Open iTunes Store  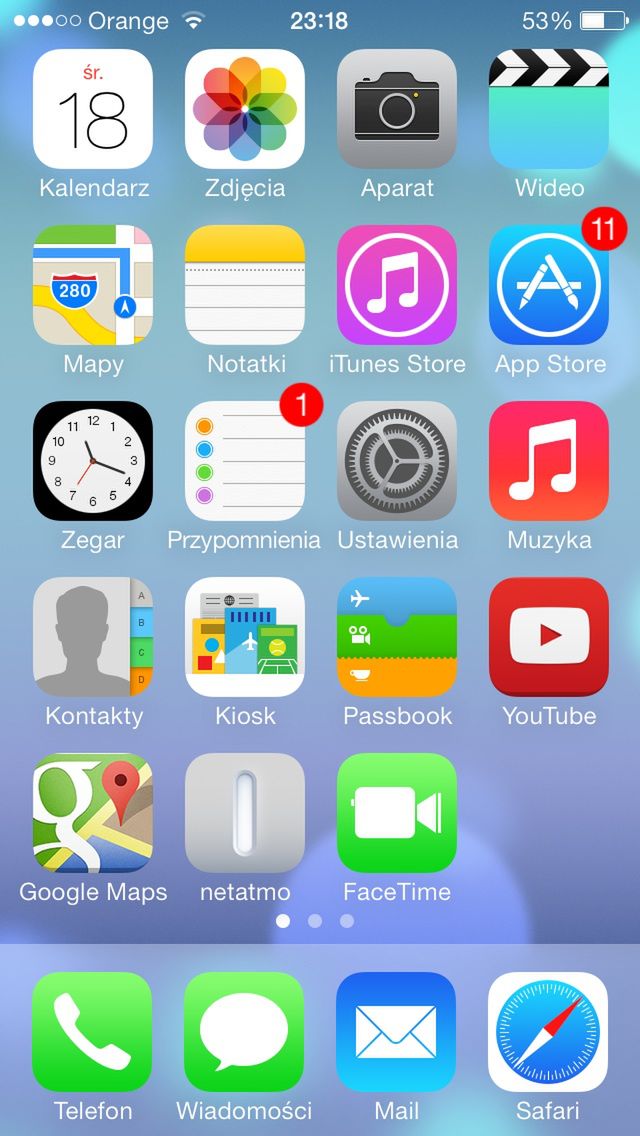[x=397, y=285]
